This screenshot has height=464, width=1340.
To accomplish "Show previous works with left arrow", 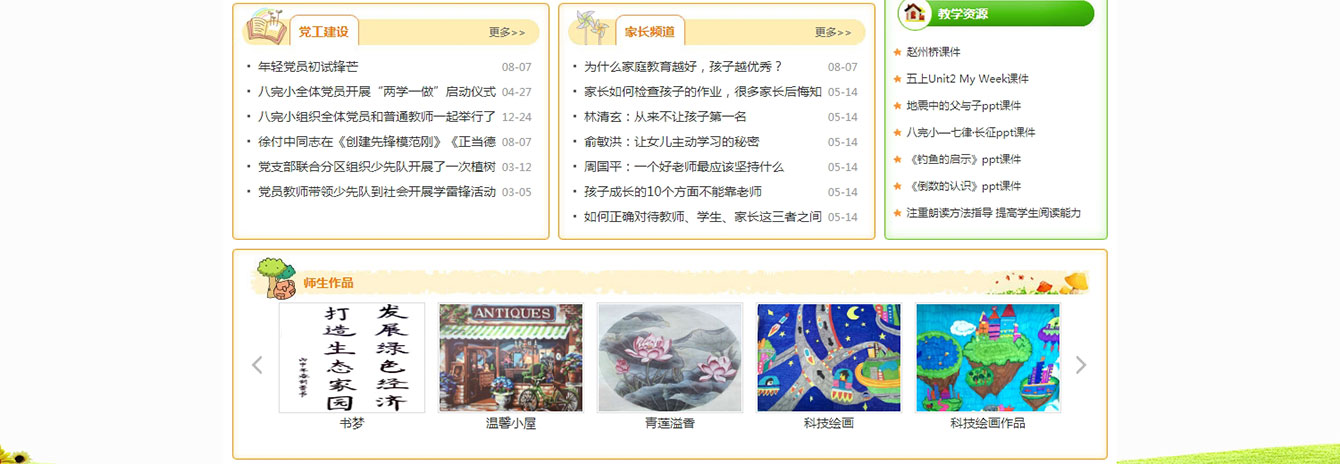I will tap(257, 365).
